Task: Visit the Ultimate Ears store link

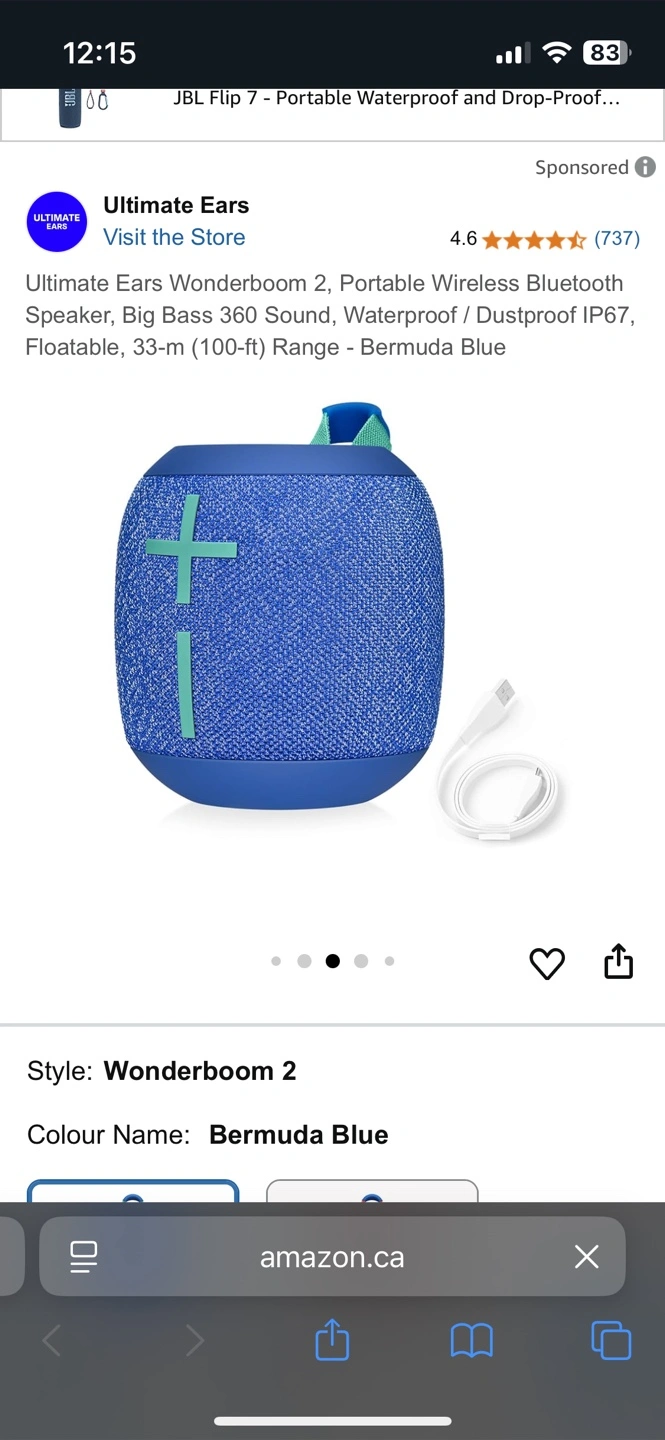Action: [x=175, y=237]
